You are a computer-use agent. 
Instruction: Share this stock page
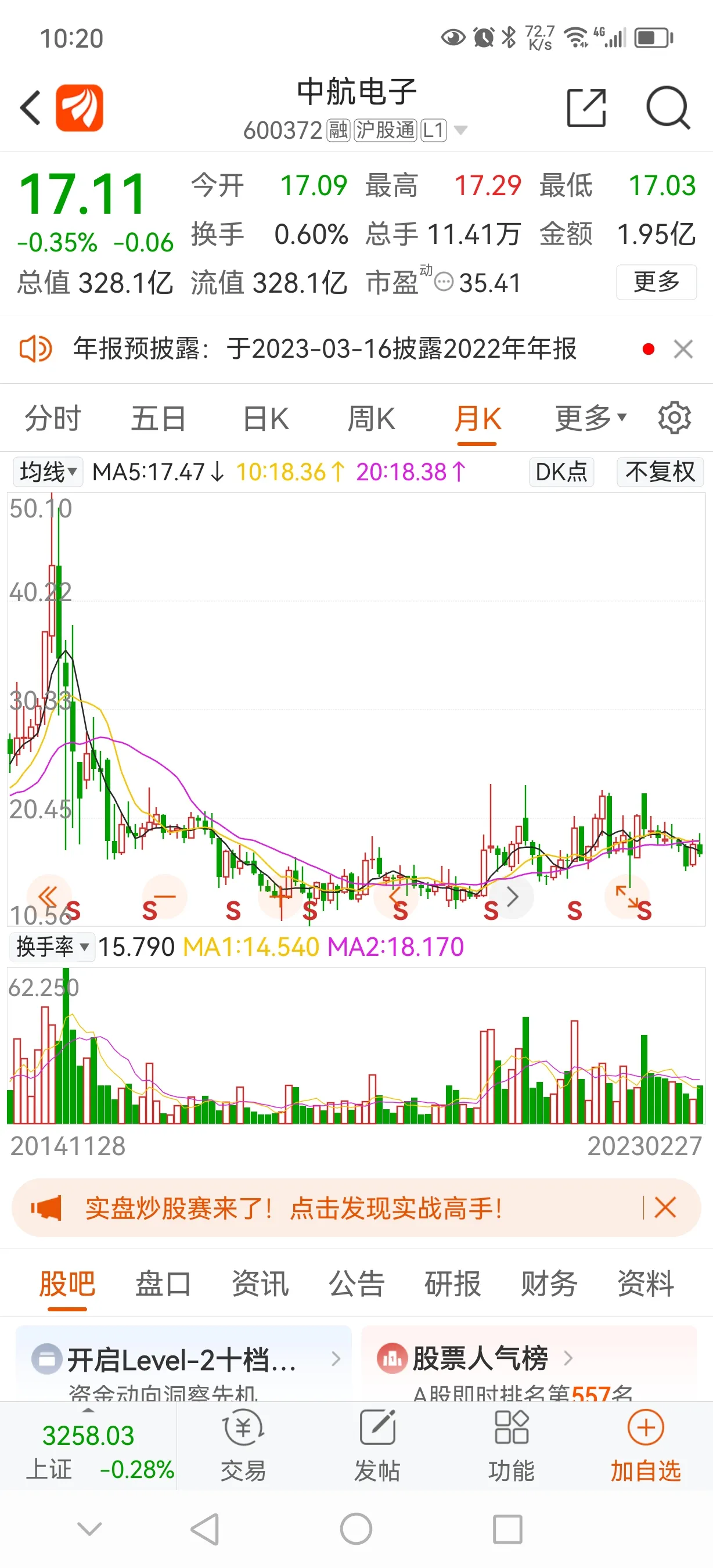click(x=586, y=108)
